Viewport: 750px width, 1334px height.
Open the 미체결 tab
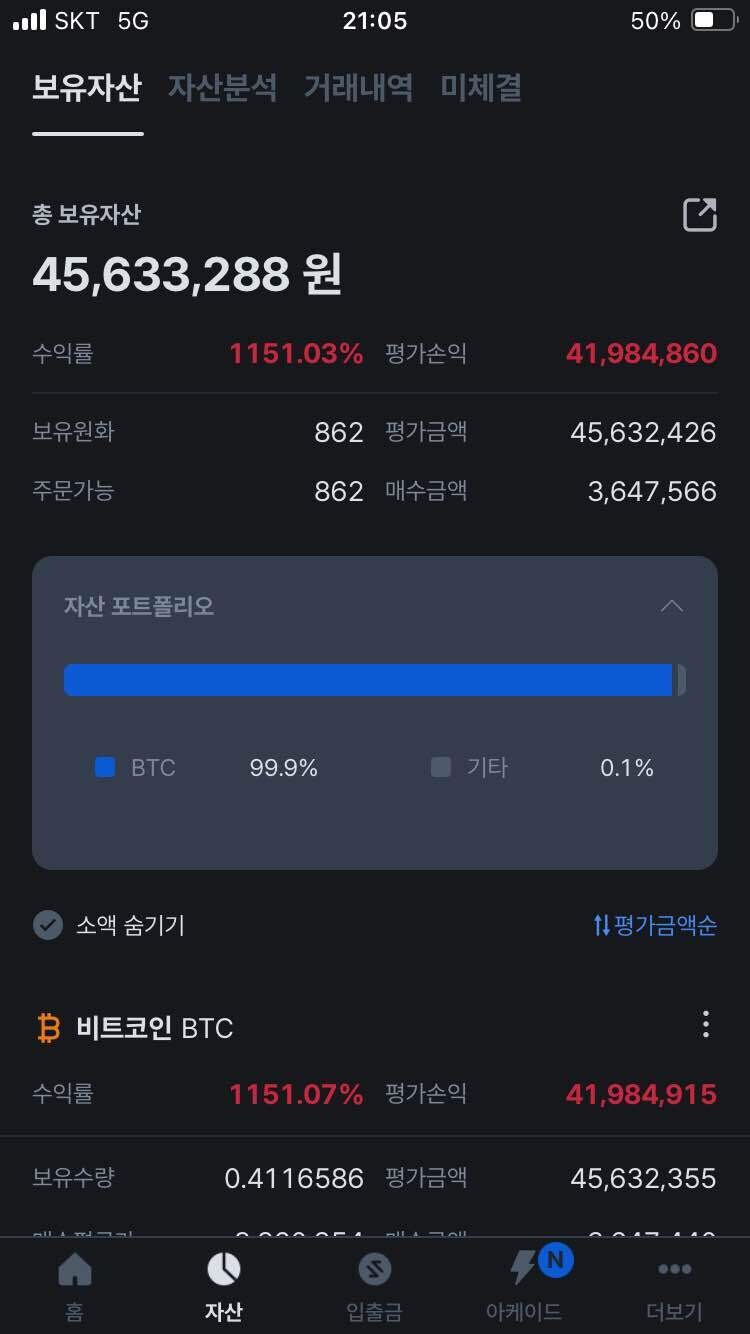481,88
